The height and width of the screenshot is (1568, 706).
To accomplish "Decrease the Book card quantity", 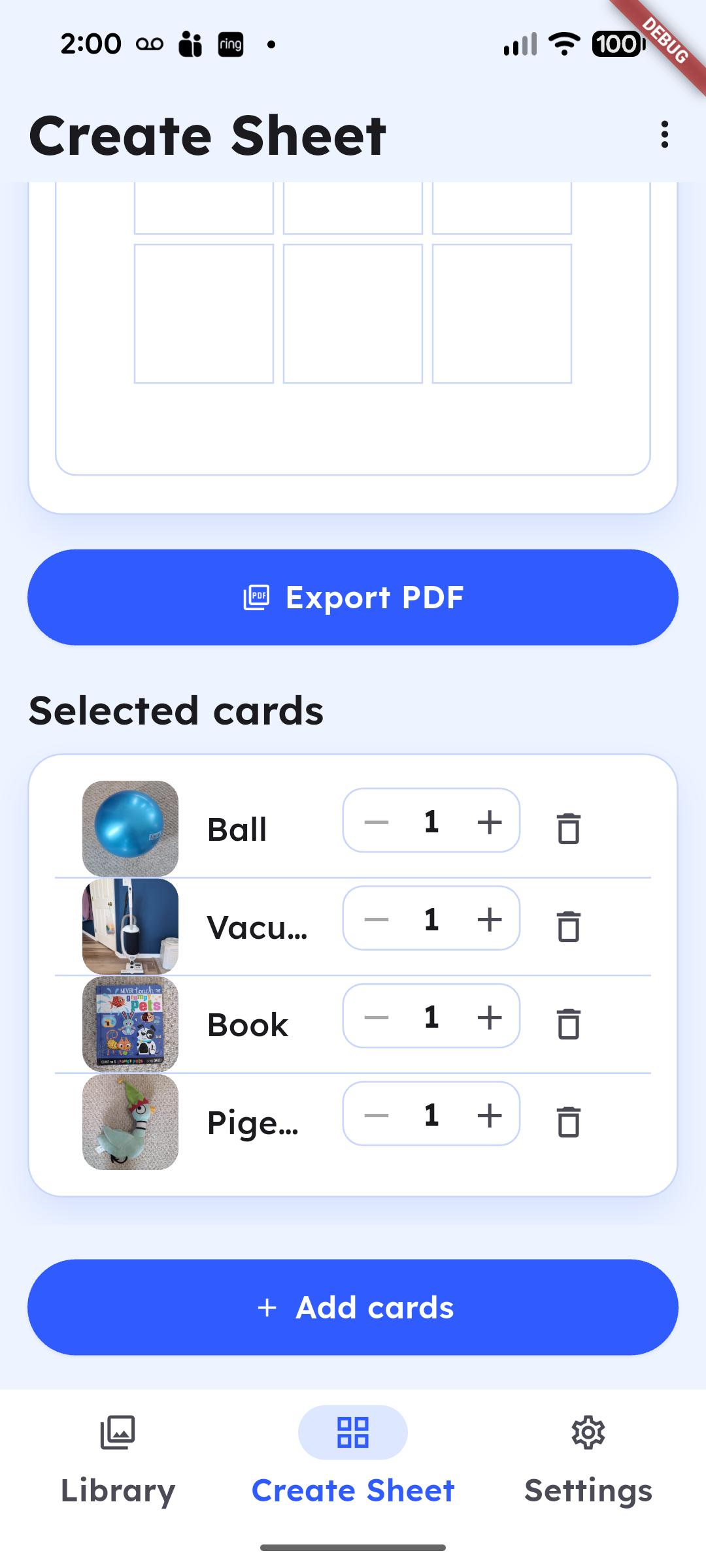I will [x=377, y=1017].
